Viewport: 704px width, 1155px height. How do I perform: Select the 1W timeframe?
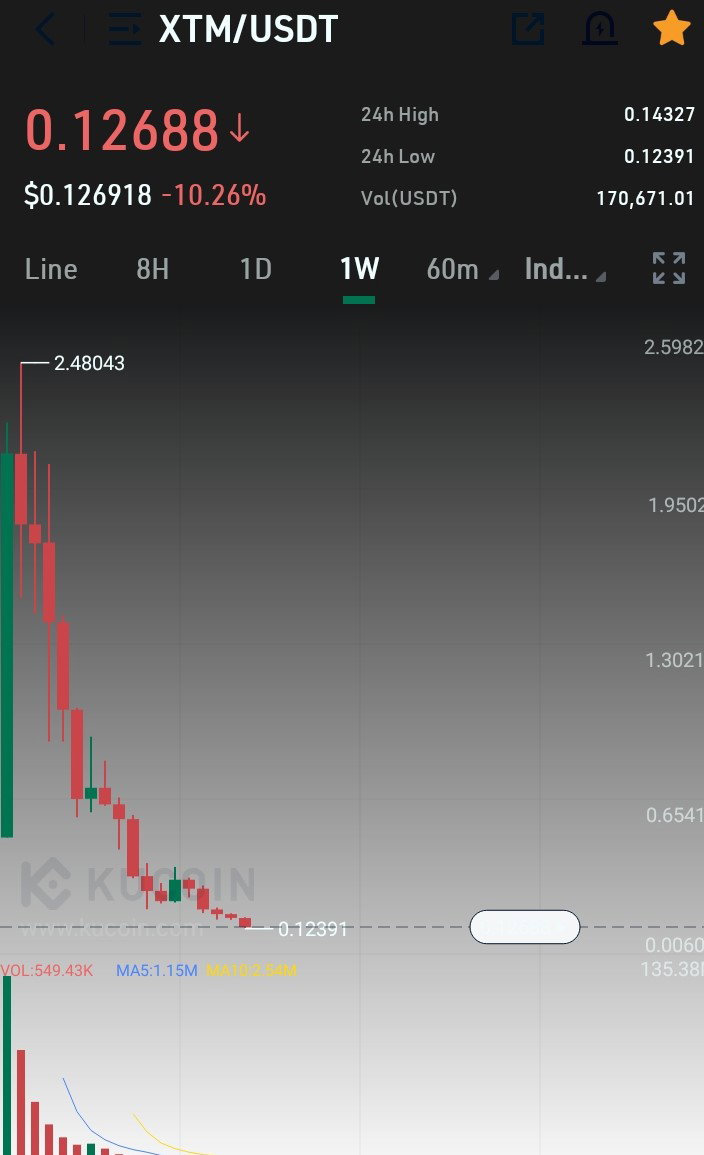pos(359,269)
